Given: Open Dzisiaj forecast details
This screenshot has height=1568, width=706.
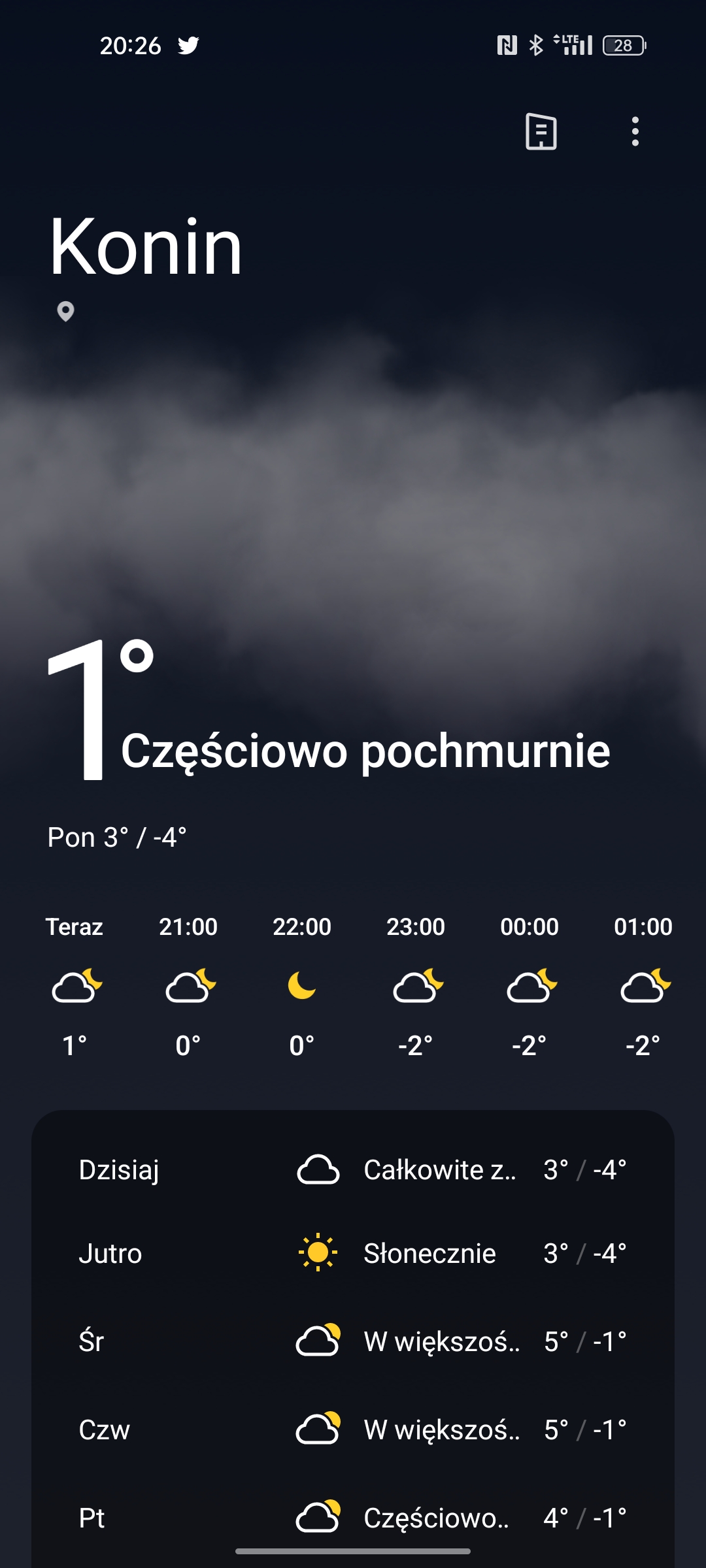Looking at the screenshot, I should click(x=353, y=1169).
